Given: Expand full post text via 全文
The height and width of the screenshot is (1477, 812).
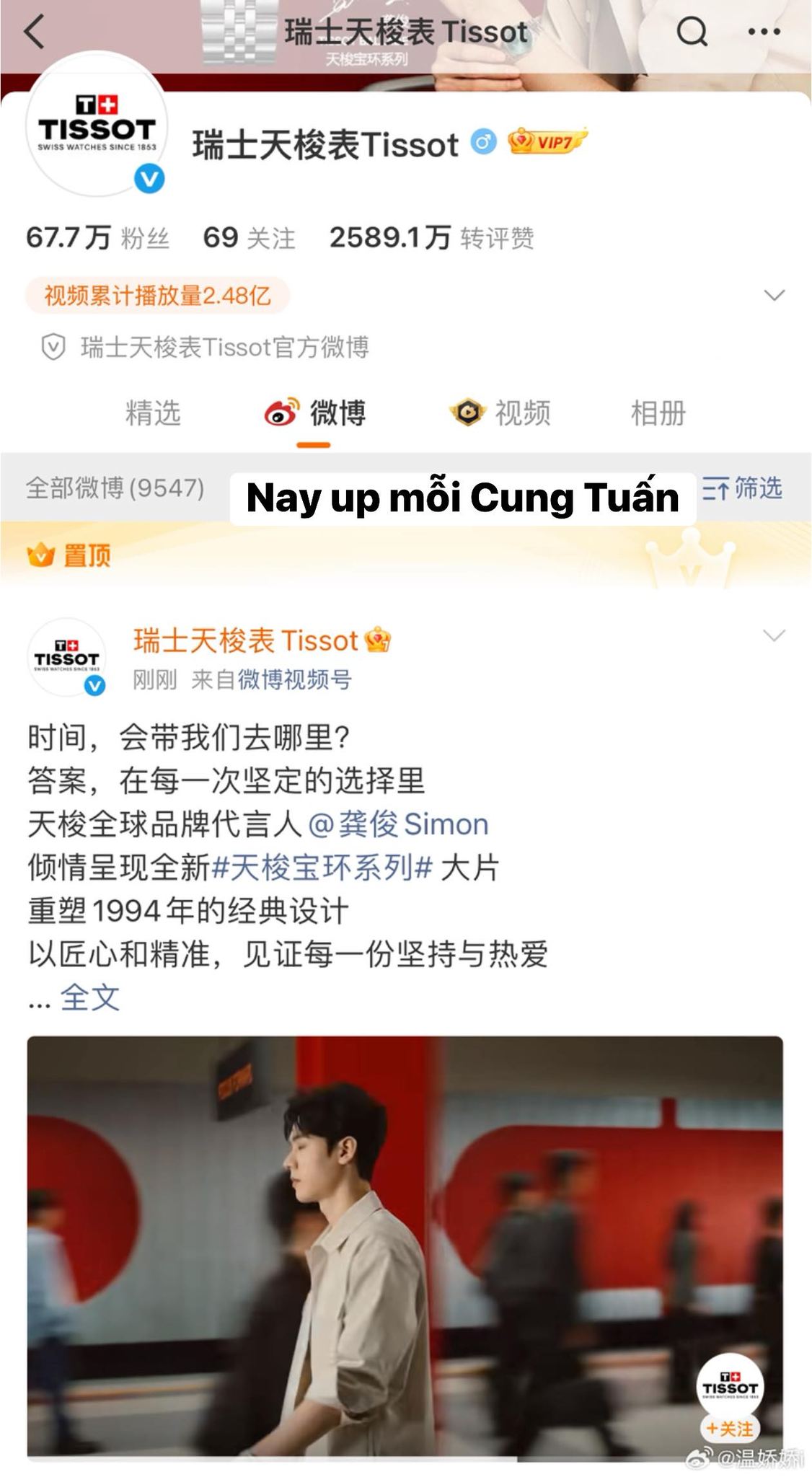Looking at the screenshot, I should click(90, 997).
